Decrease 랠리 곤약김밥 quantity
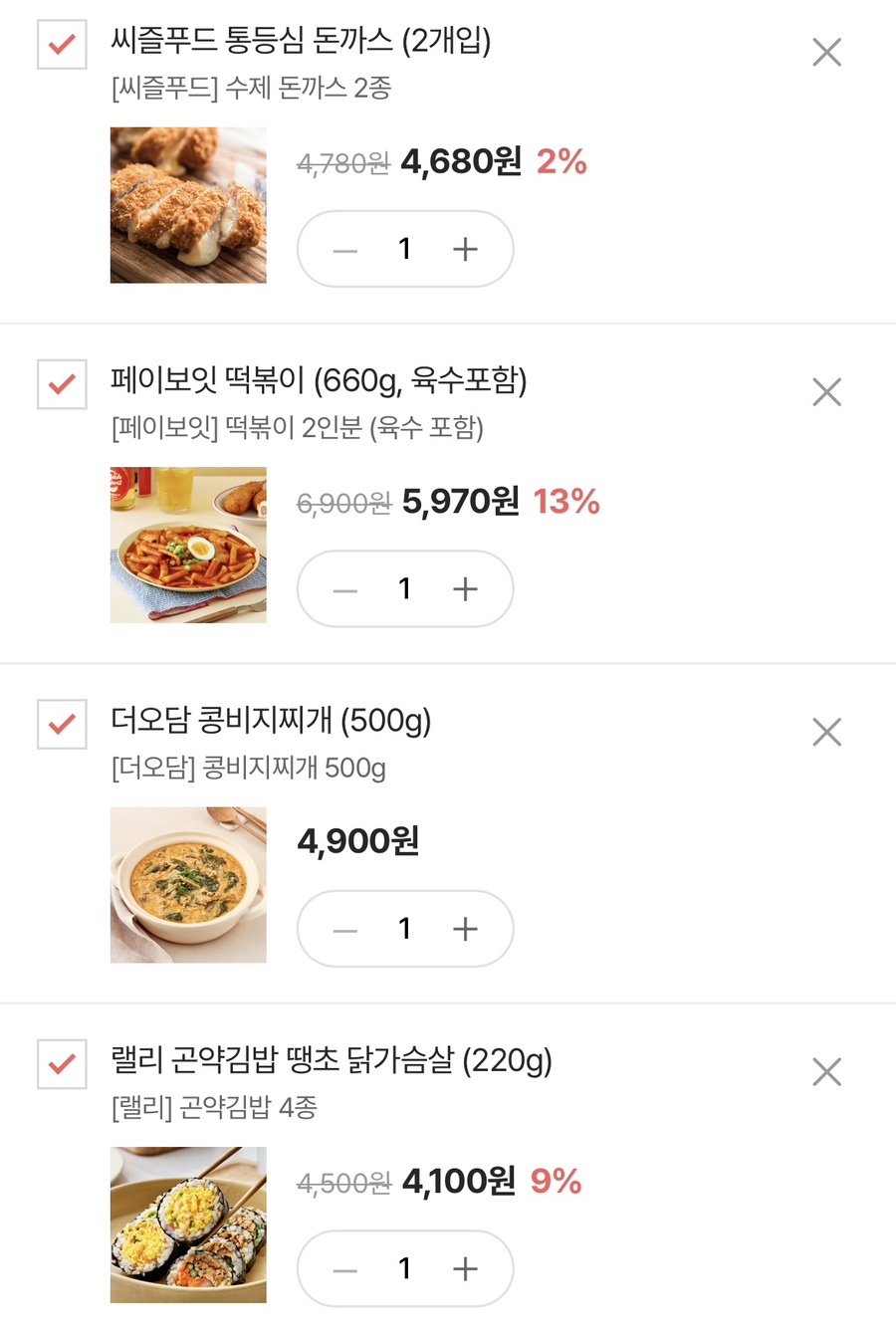The width and height of the screenshot is (896, 1336). [x=345, y=1270]
